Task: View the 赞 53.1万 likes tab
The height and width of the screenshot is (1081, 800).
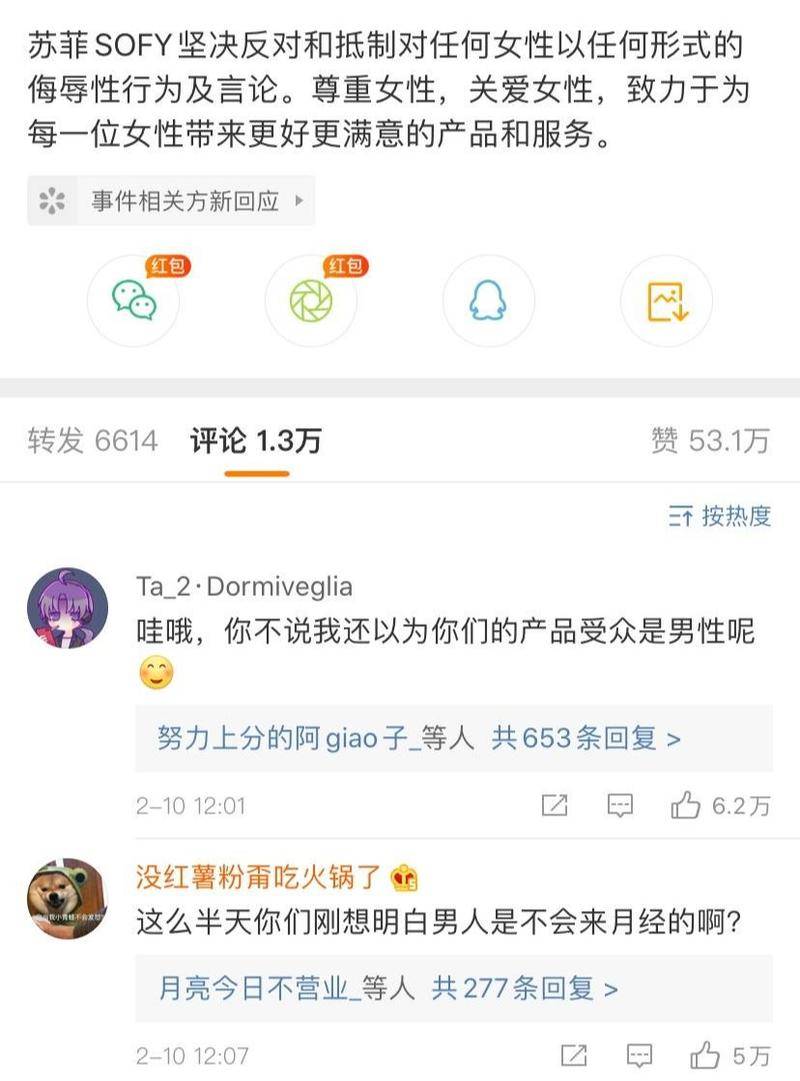Action: (x=710, y=440)
